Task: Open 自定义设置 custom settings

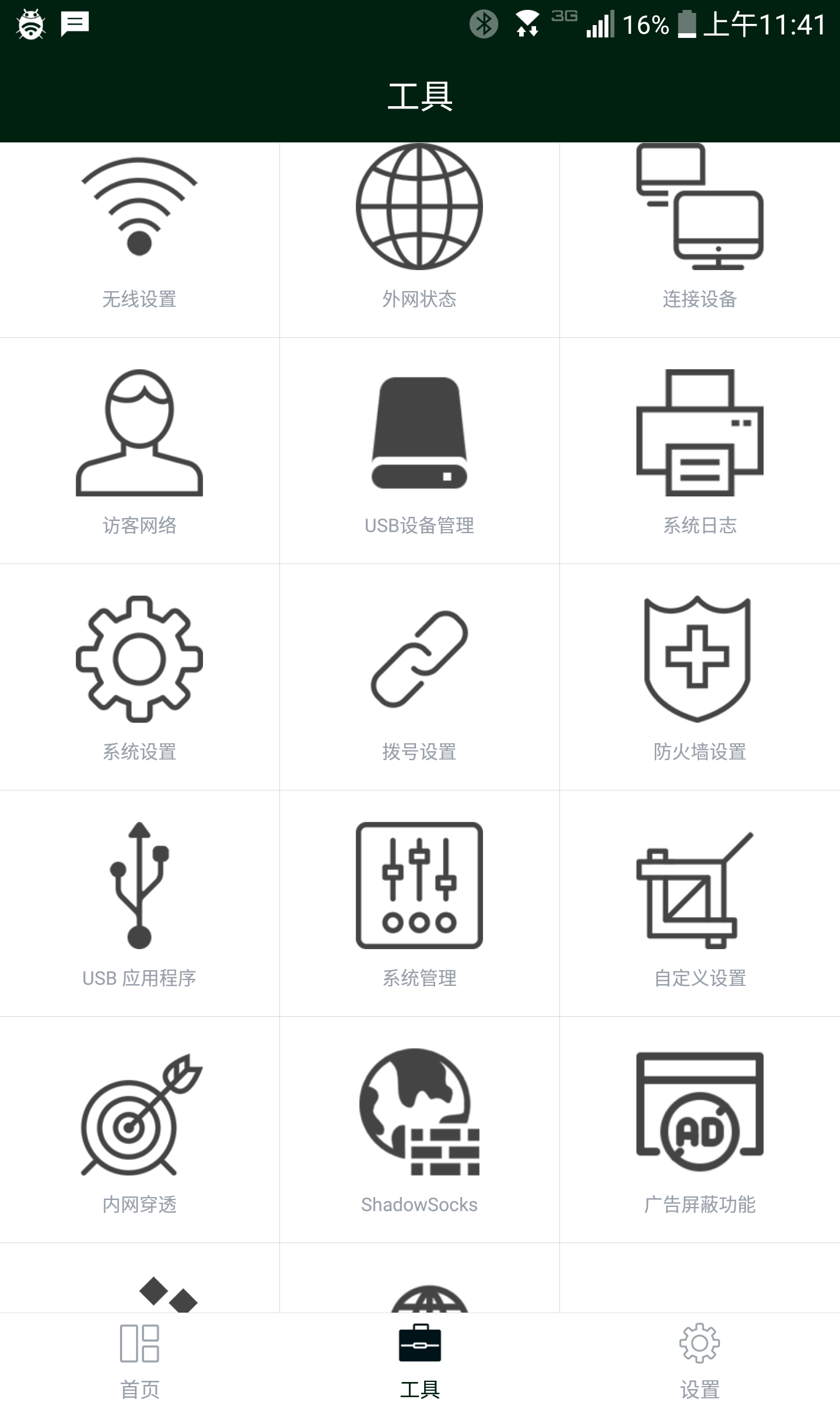Action: [x=699, y=903]
